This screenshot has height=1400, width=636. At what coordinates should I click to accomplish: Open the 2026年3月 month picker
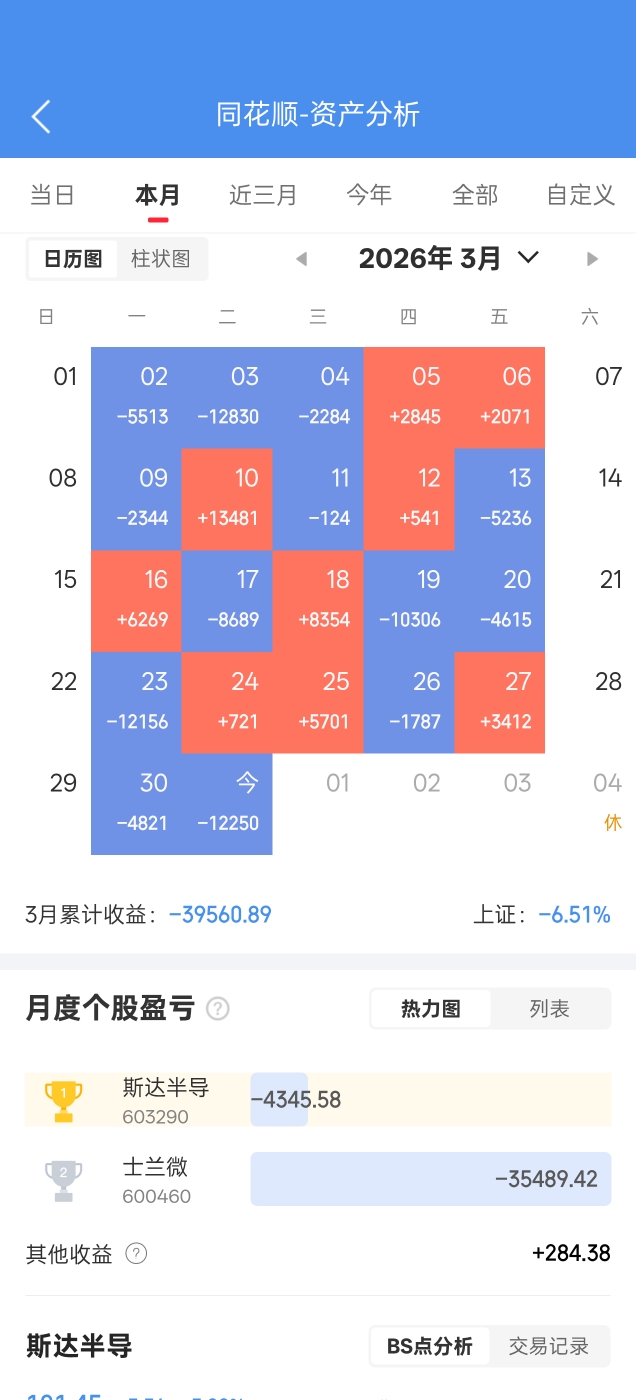click(448, 259)
